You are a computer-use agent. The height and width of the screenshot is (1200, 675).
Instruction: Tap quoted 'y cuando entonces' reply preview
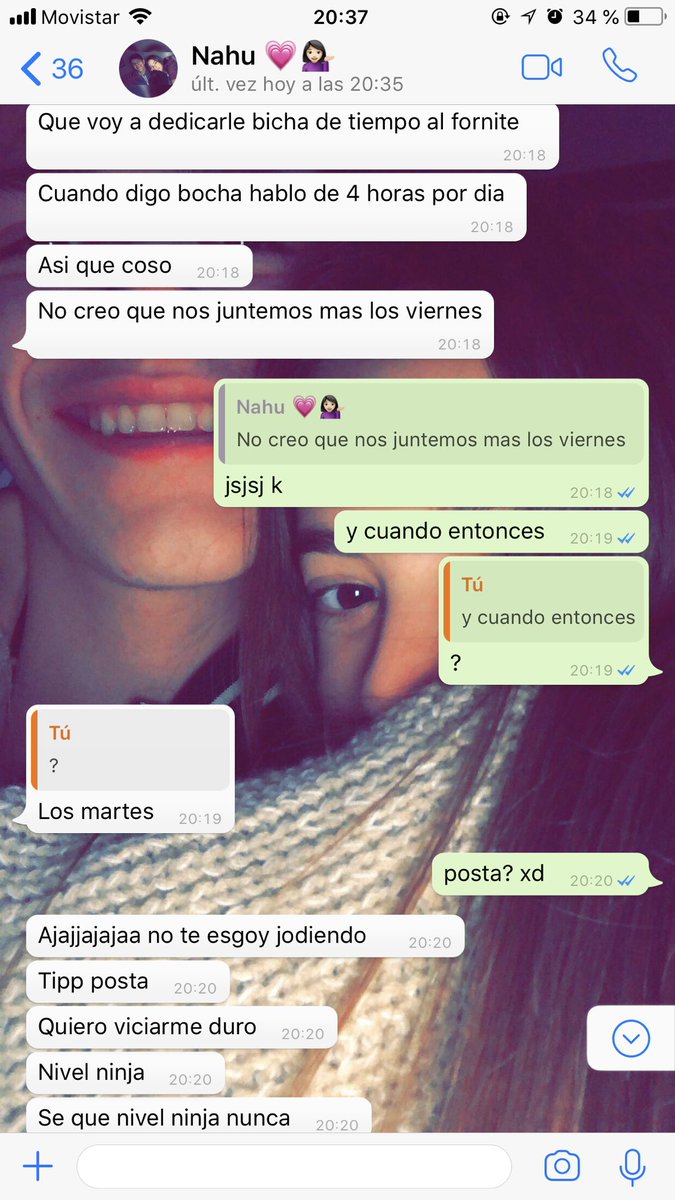(545, 602)
